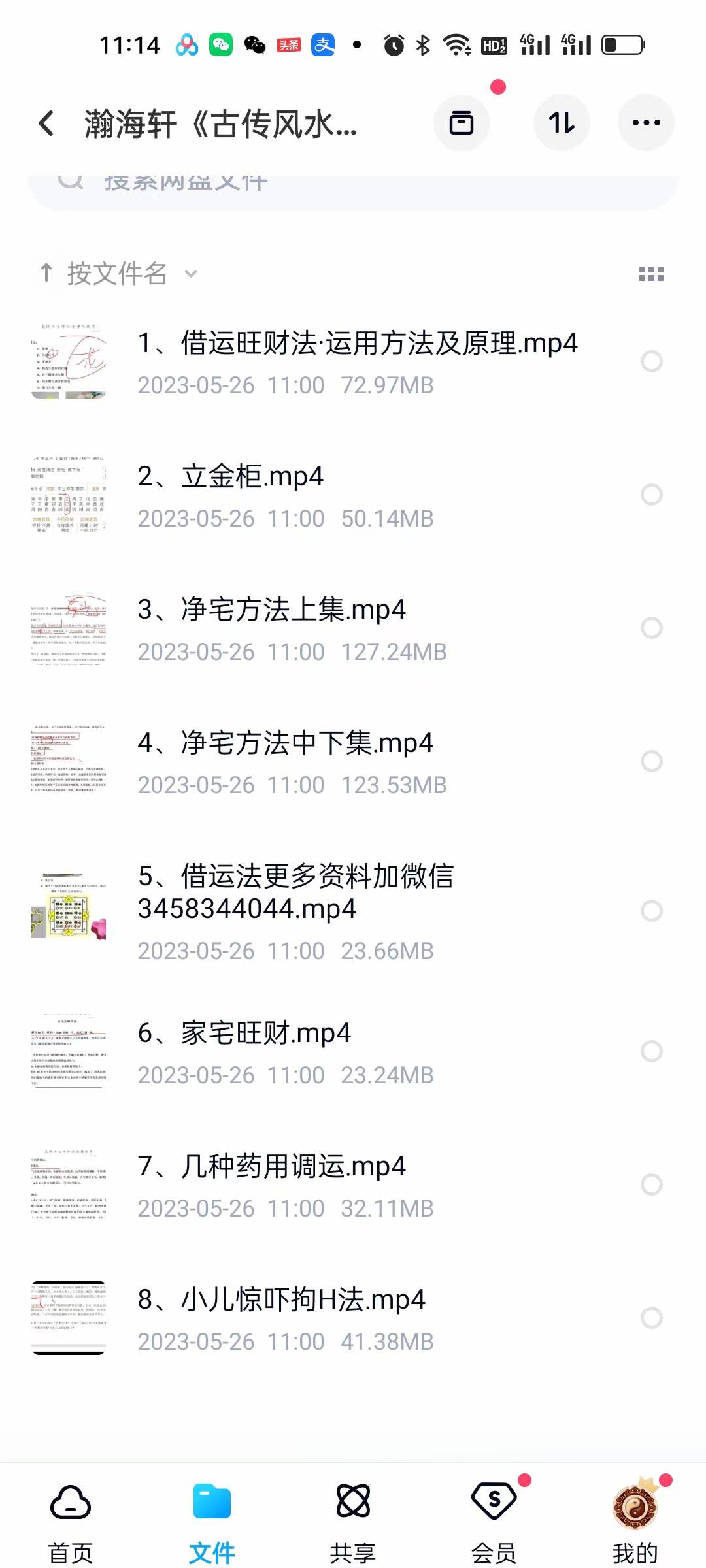
Task: Tap the thumbnail of 几种药用调运.mp4
Action: (x=69, y=1186)
